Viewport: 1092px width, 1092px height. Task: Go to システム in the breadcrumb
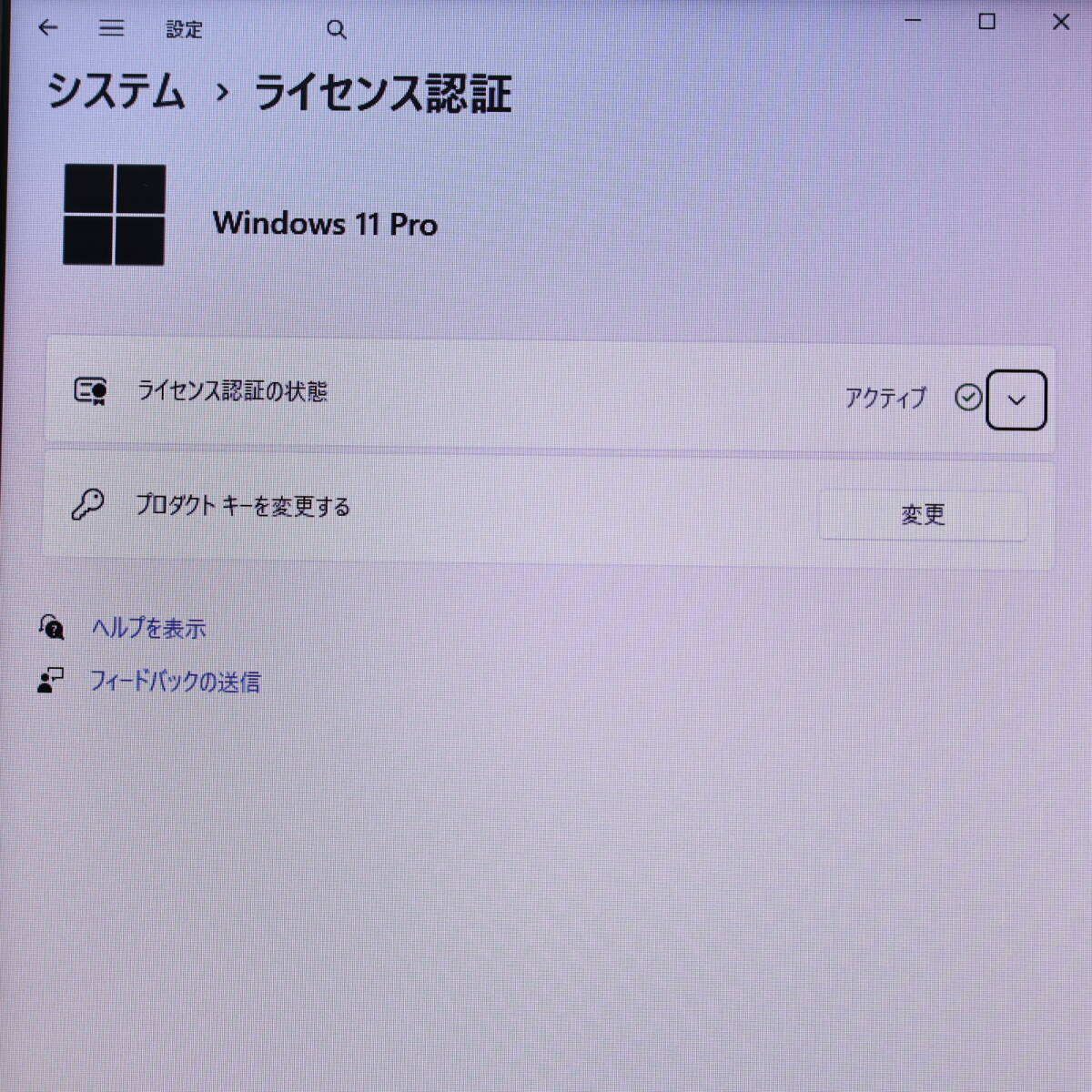(116, 93)
